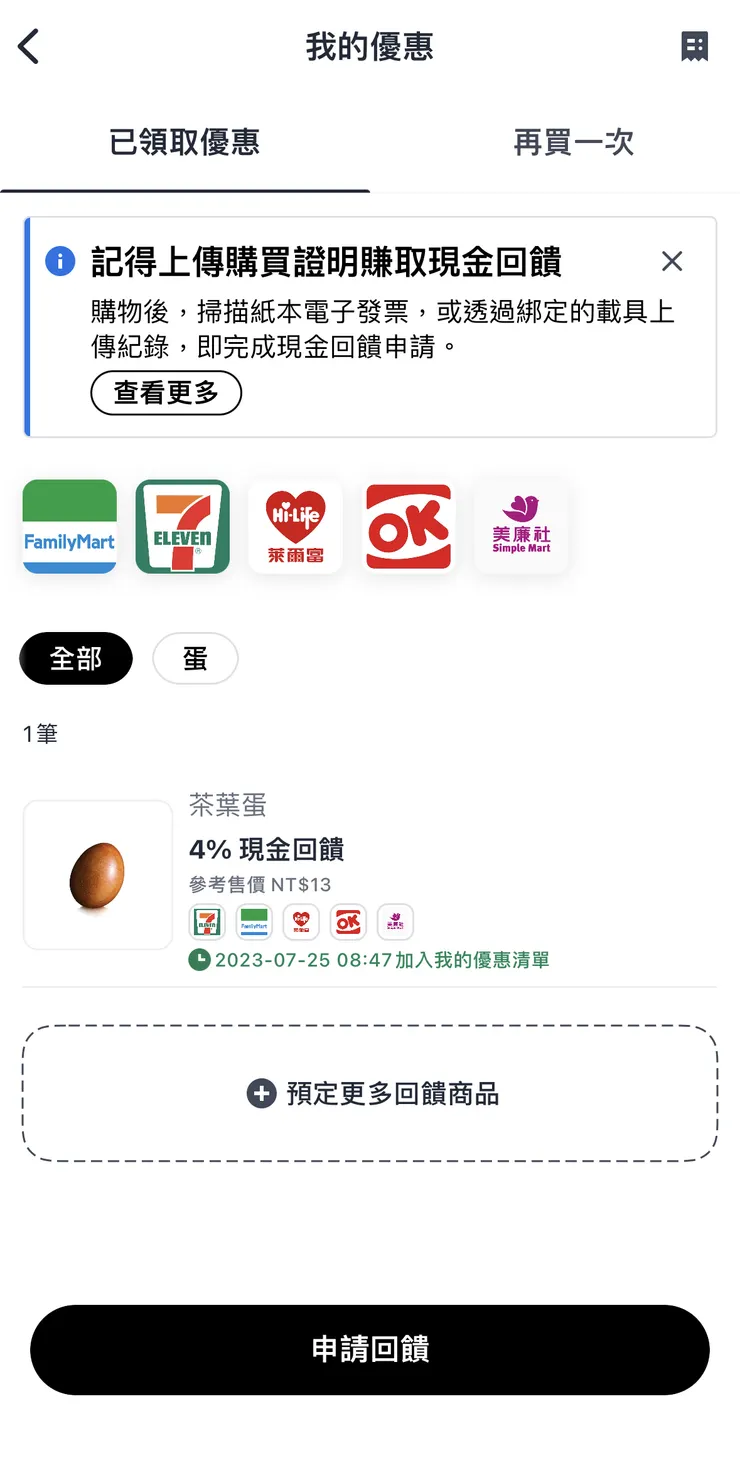Tap the FamilyMart store icon
The image size is (740, 1463).
pos(68,526)
